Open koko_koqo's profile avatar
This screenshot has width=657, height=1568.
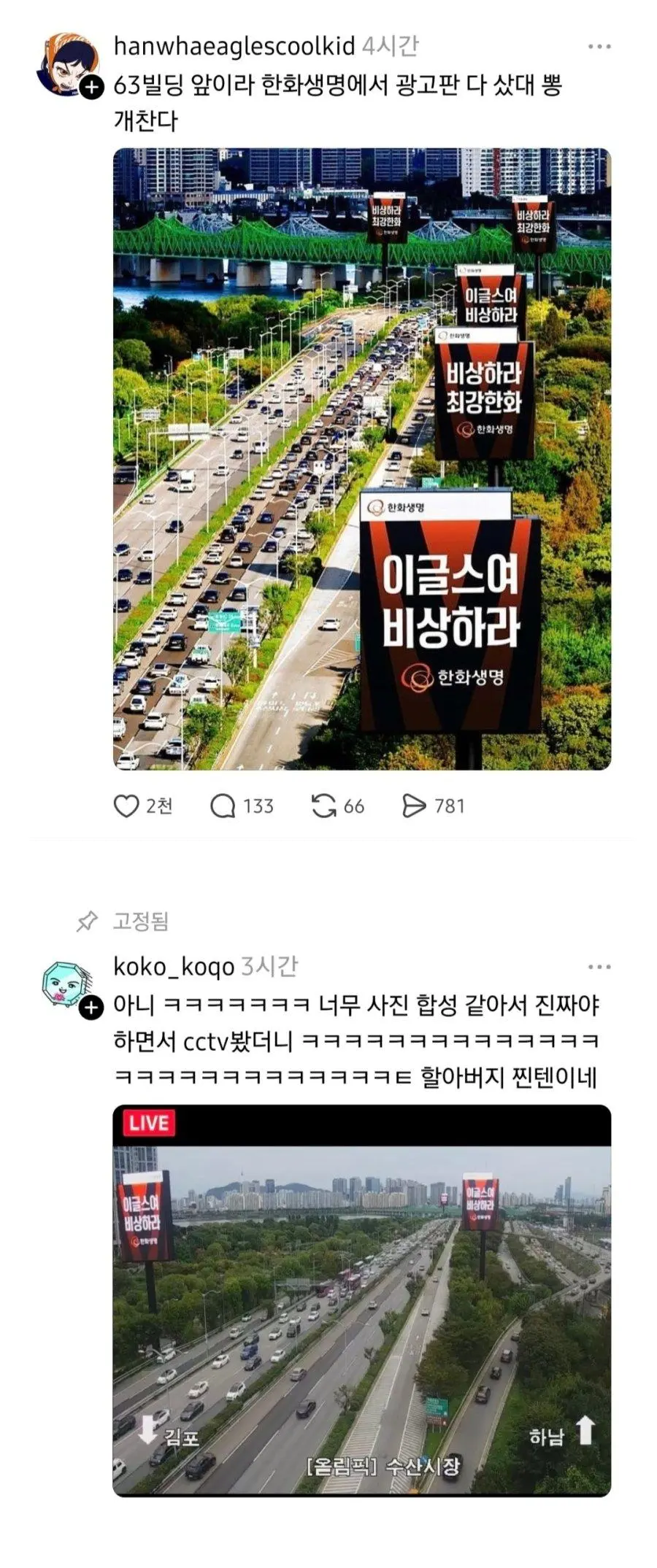click(67, 983)
